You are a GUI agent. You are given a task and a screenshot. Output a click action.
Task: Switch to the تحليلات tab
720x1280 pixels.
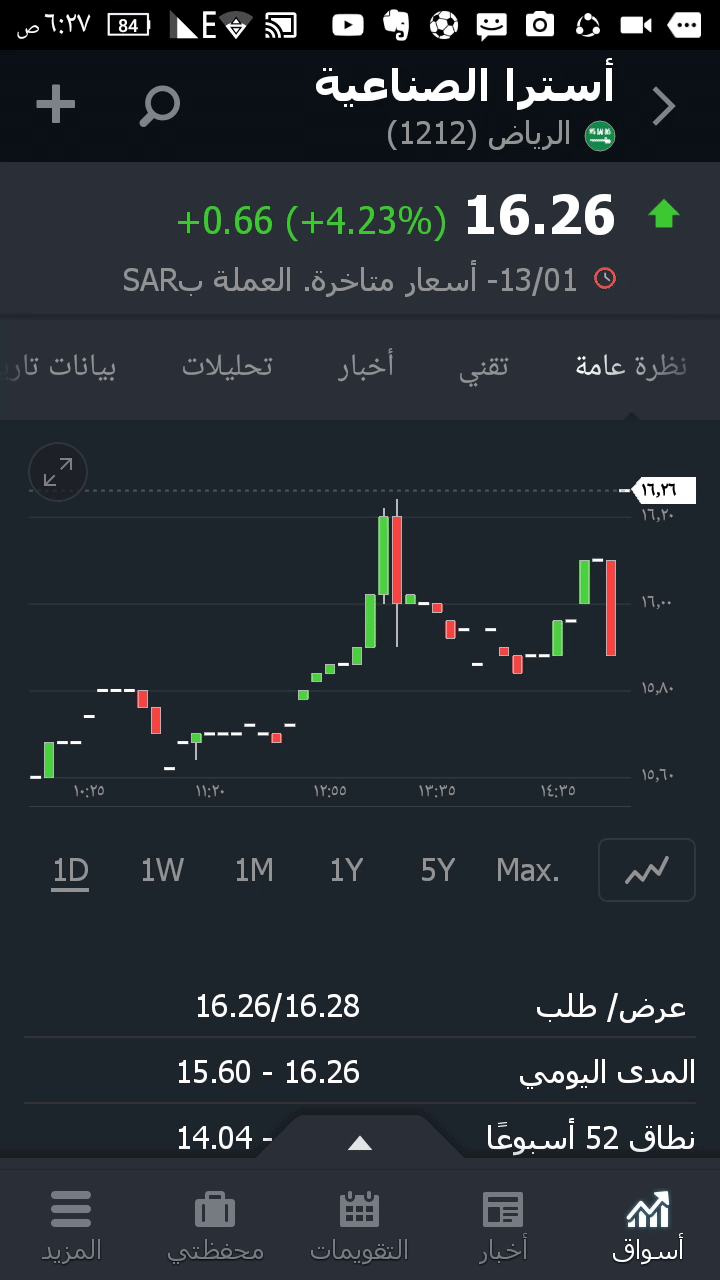[227, 366]
